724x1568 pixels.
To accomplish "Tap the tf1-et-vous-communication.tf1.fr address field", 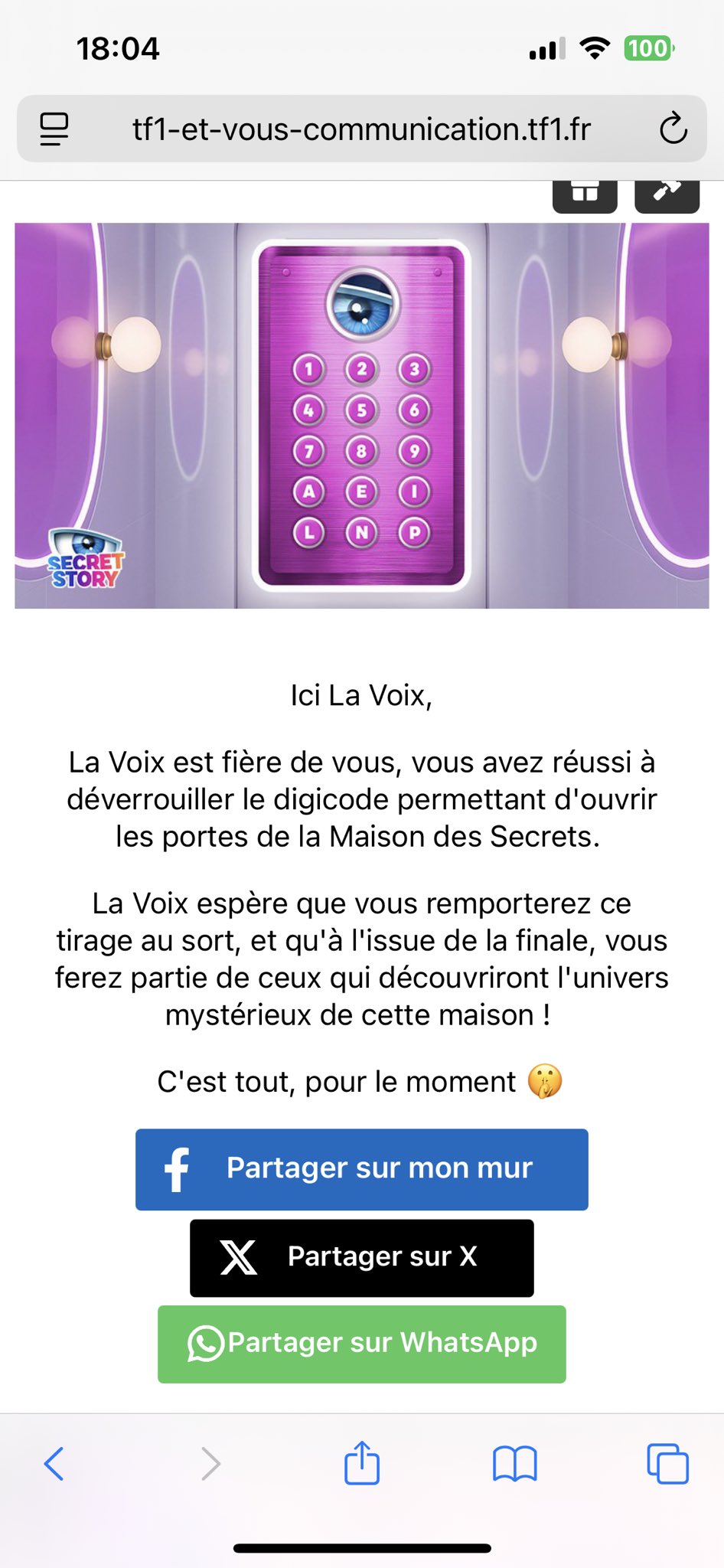I will 361,129.
